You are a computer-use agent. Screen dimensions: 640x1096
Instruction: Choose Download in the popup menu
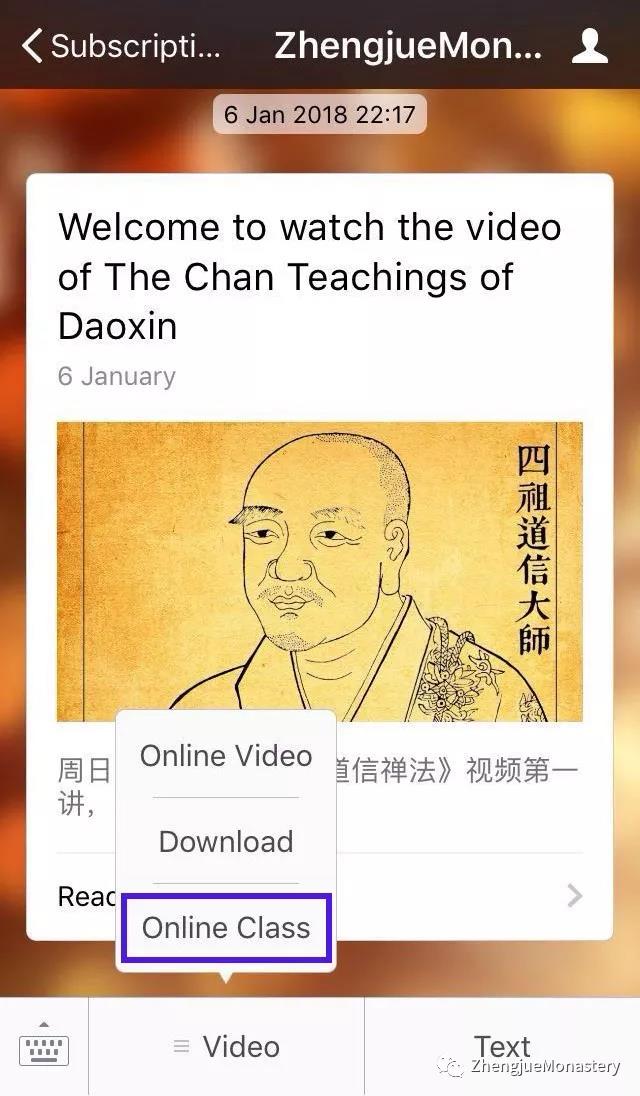coord(226,842)
